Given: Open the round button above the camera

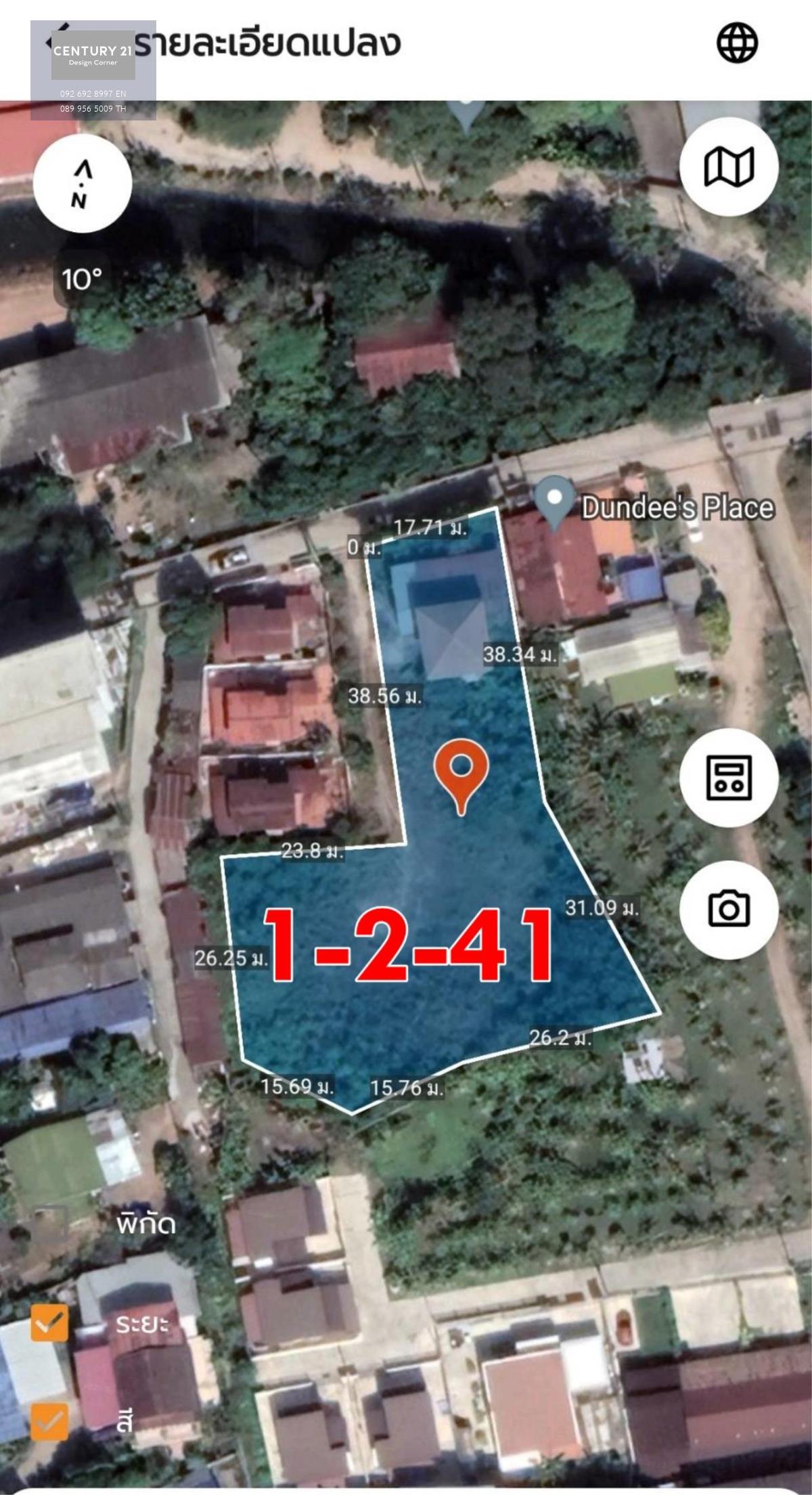Looking at the screenshot, I should [x=729, y=777].
